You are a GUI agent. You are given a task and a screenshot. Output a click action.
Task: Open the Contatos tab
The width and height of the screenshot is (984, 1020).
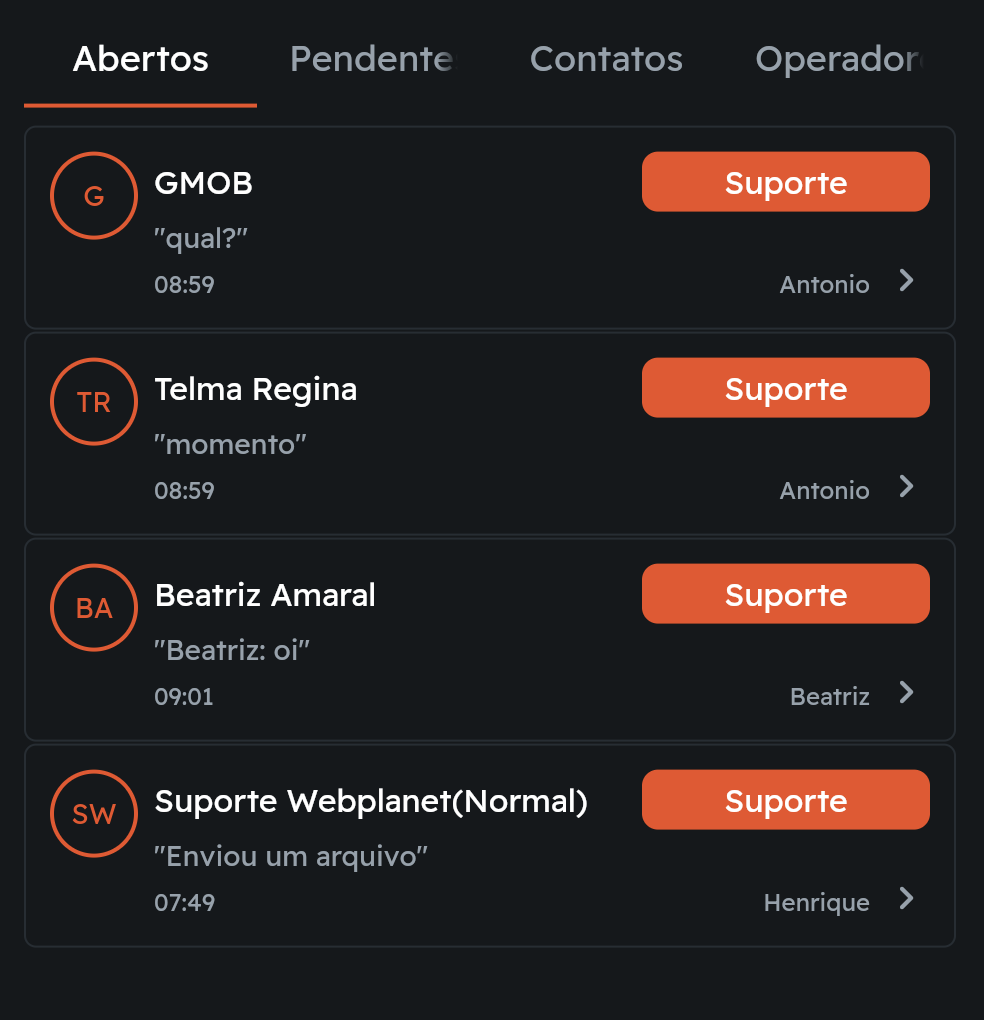click(x=606, y=60)
